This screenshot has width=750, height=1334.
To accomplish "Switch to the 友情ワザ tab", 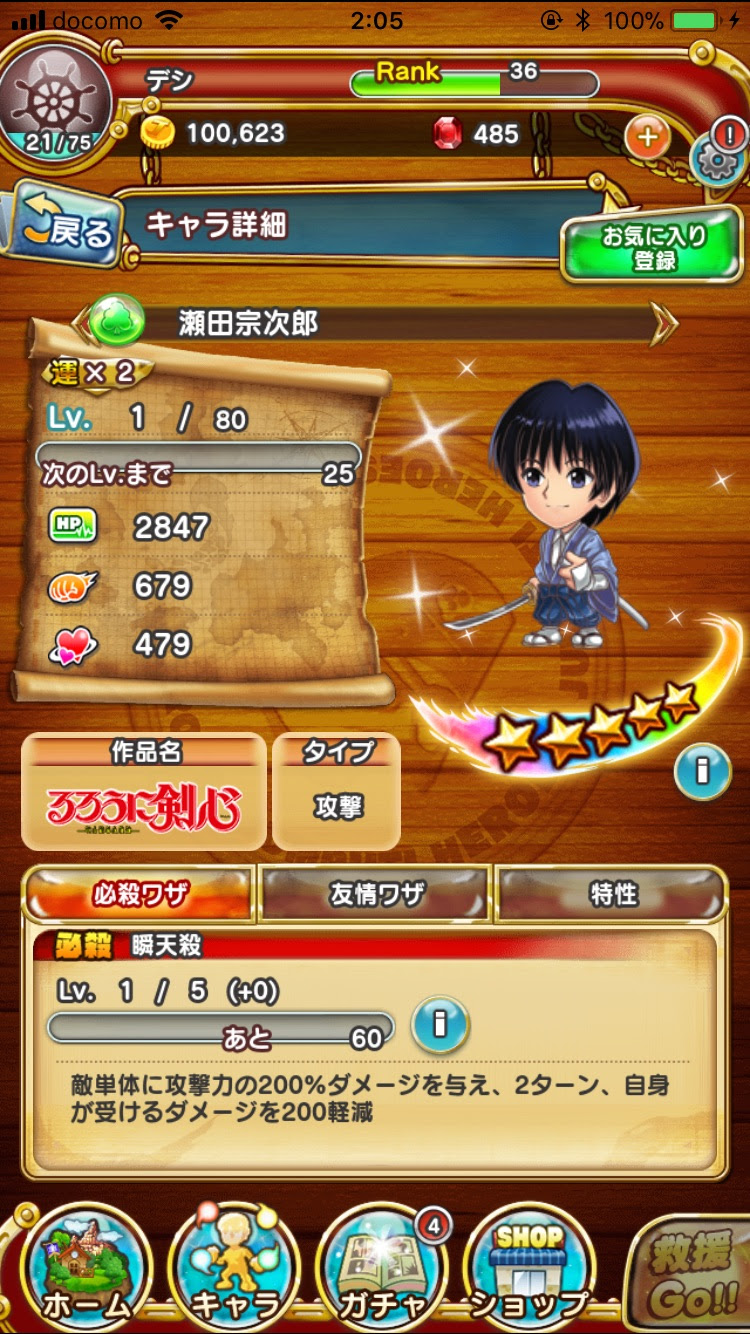I will click(x=375, y=893).
